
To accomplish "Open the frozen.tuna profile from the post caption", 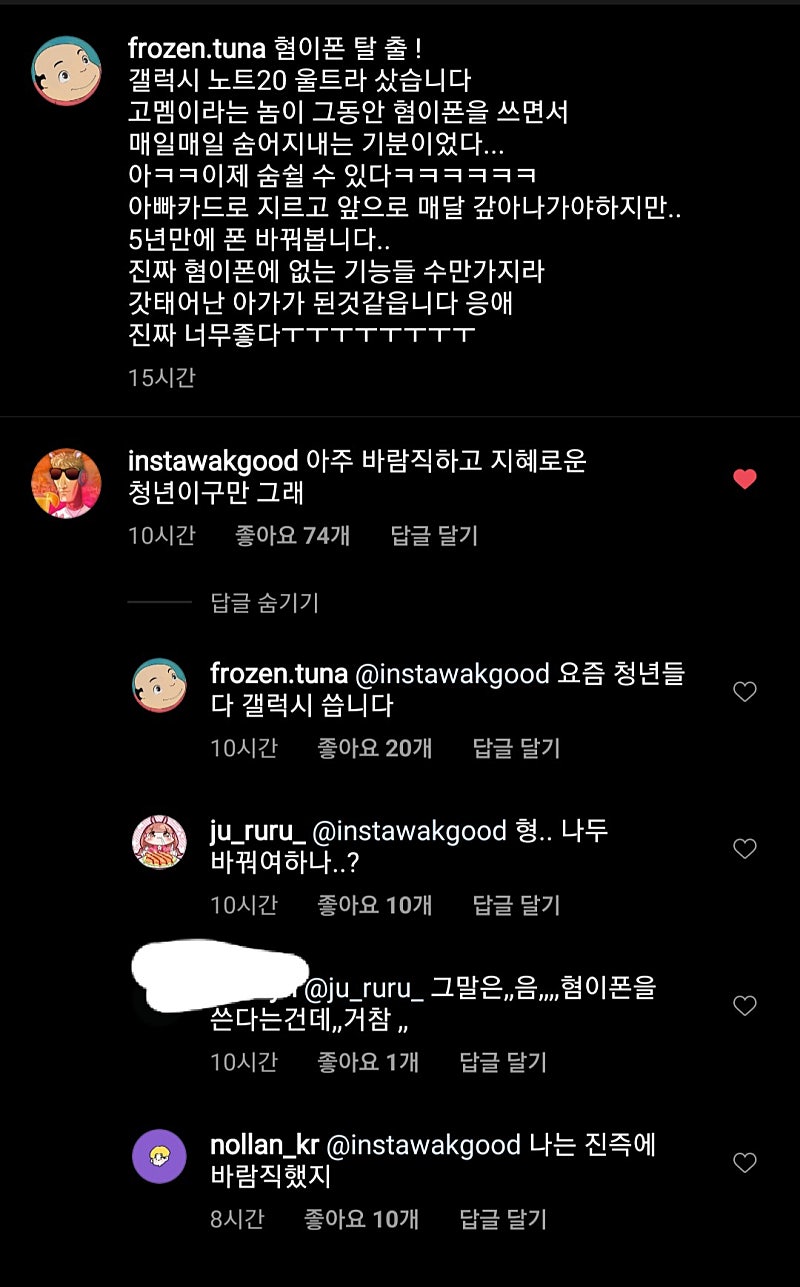I will (x=194, y=49).
